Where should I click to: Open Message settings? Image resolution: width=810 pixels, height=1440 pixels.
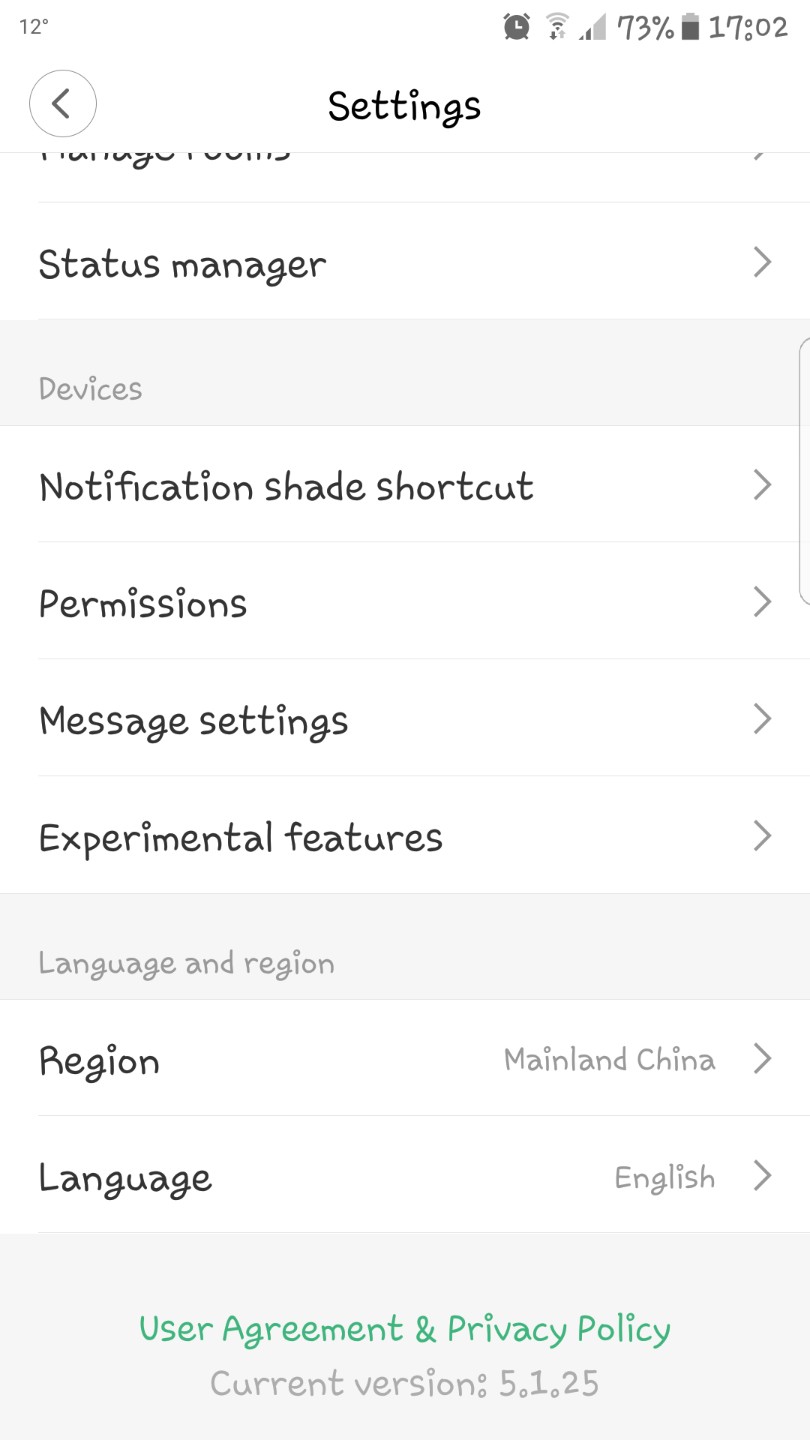(405, 718)
